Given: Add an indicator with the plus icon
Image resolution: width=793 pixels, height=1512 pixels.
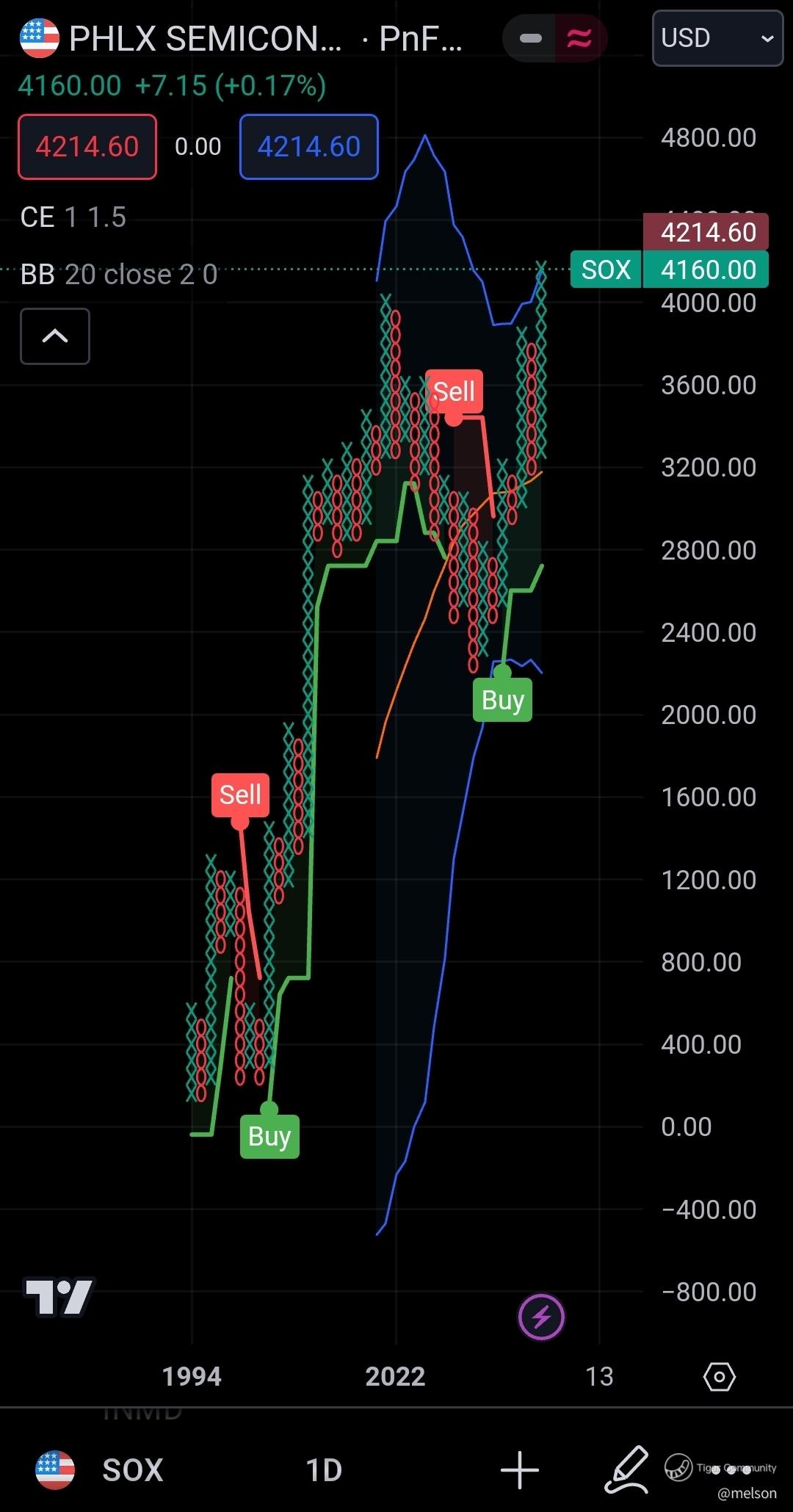Looking at the screenshot, I should [520, 1470].
